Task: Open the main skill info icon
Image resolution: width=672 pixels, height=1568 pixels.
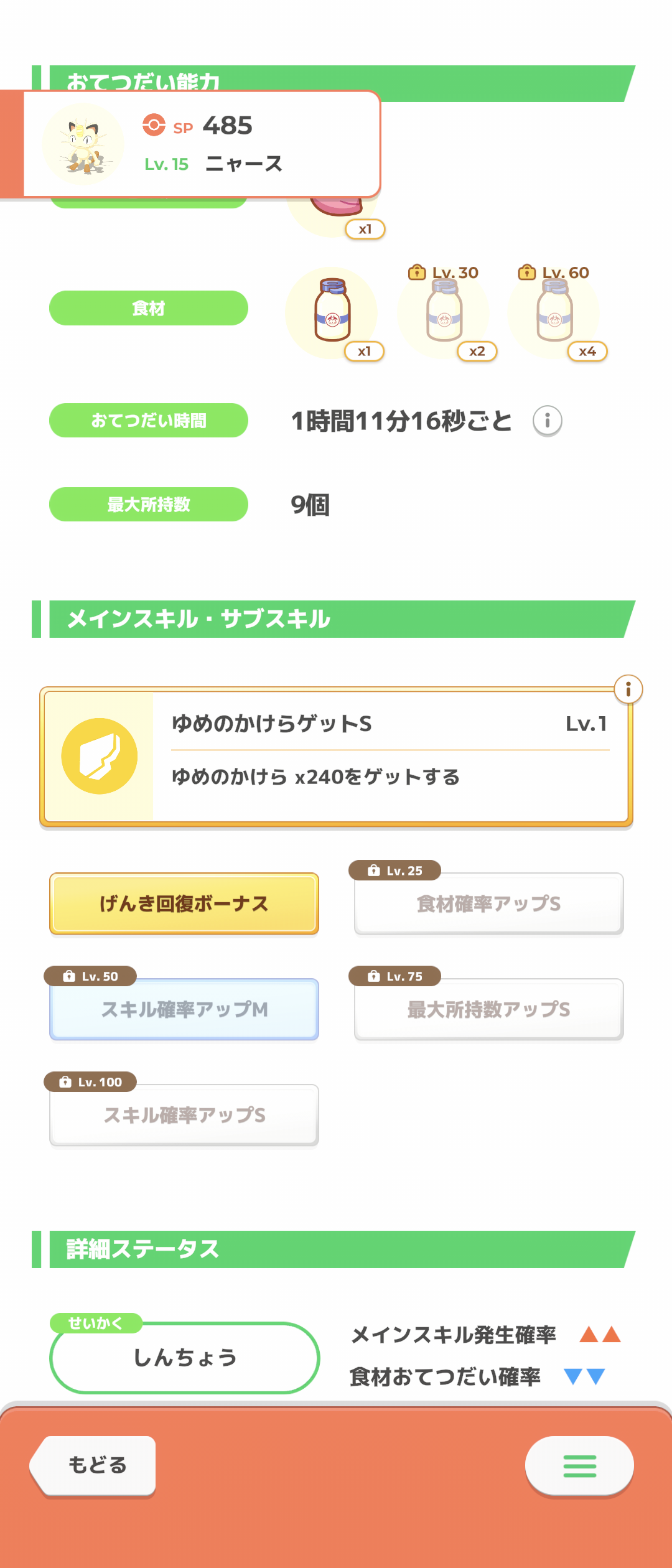Action: (628, 689)
